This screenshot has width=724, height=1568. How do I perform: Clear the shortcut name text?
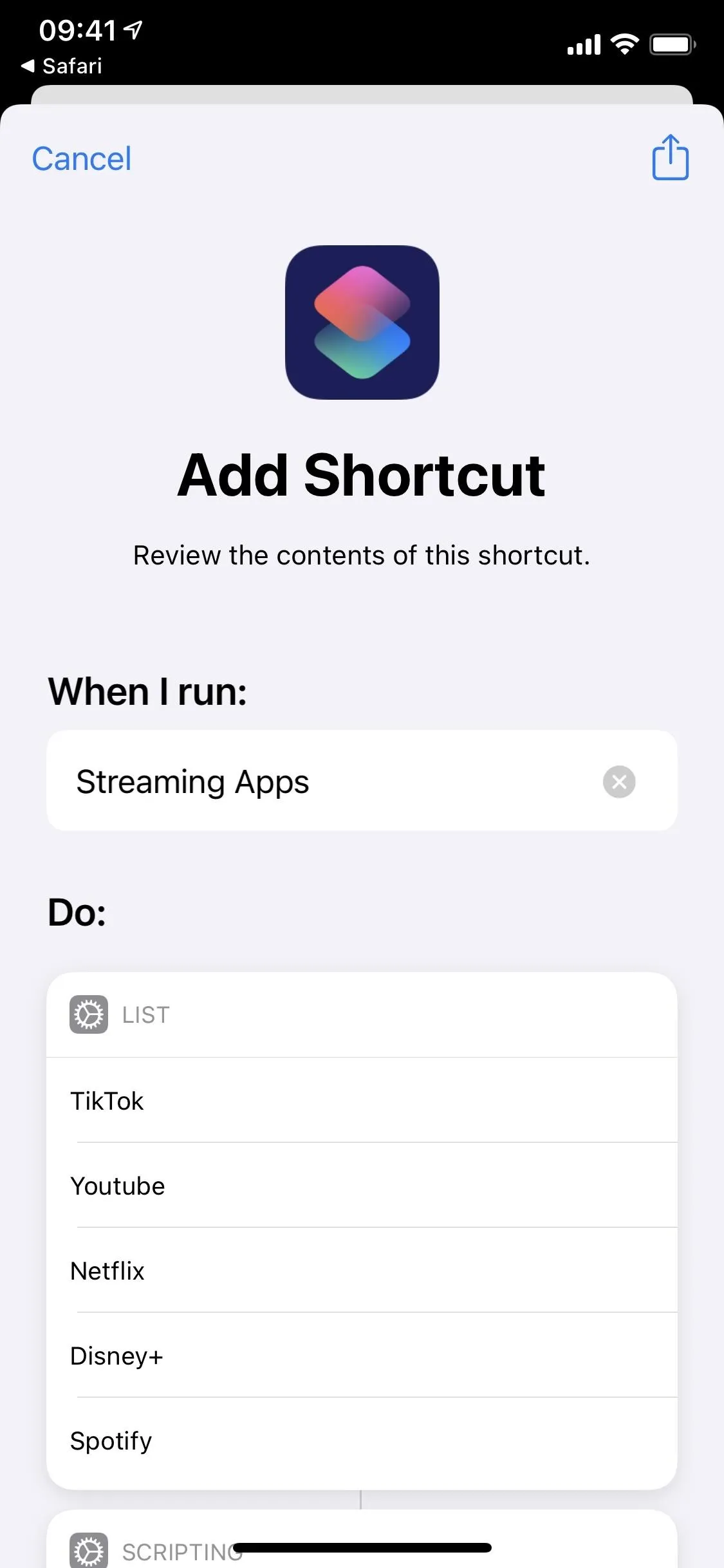click(619, 782)
